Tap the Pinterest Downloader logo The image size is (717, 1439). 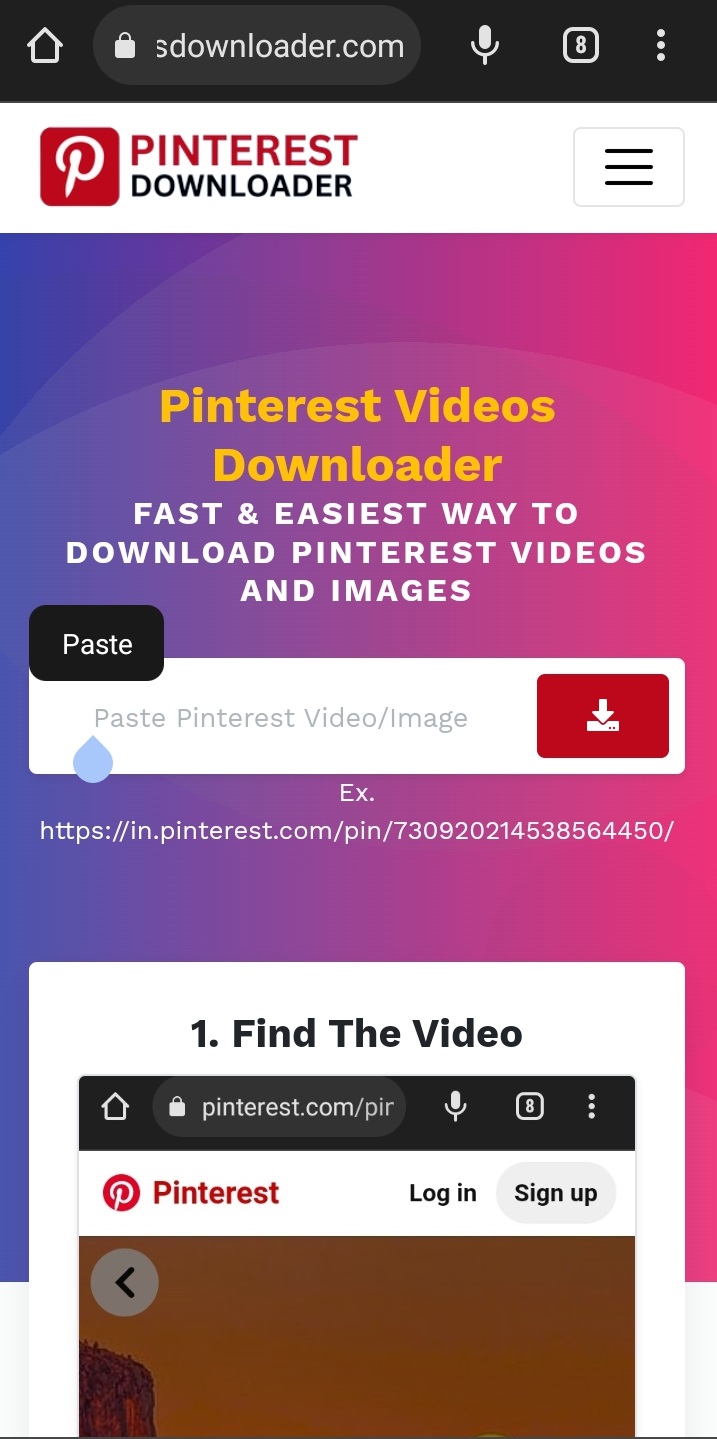[198, 166]
